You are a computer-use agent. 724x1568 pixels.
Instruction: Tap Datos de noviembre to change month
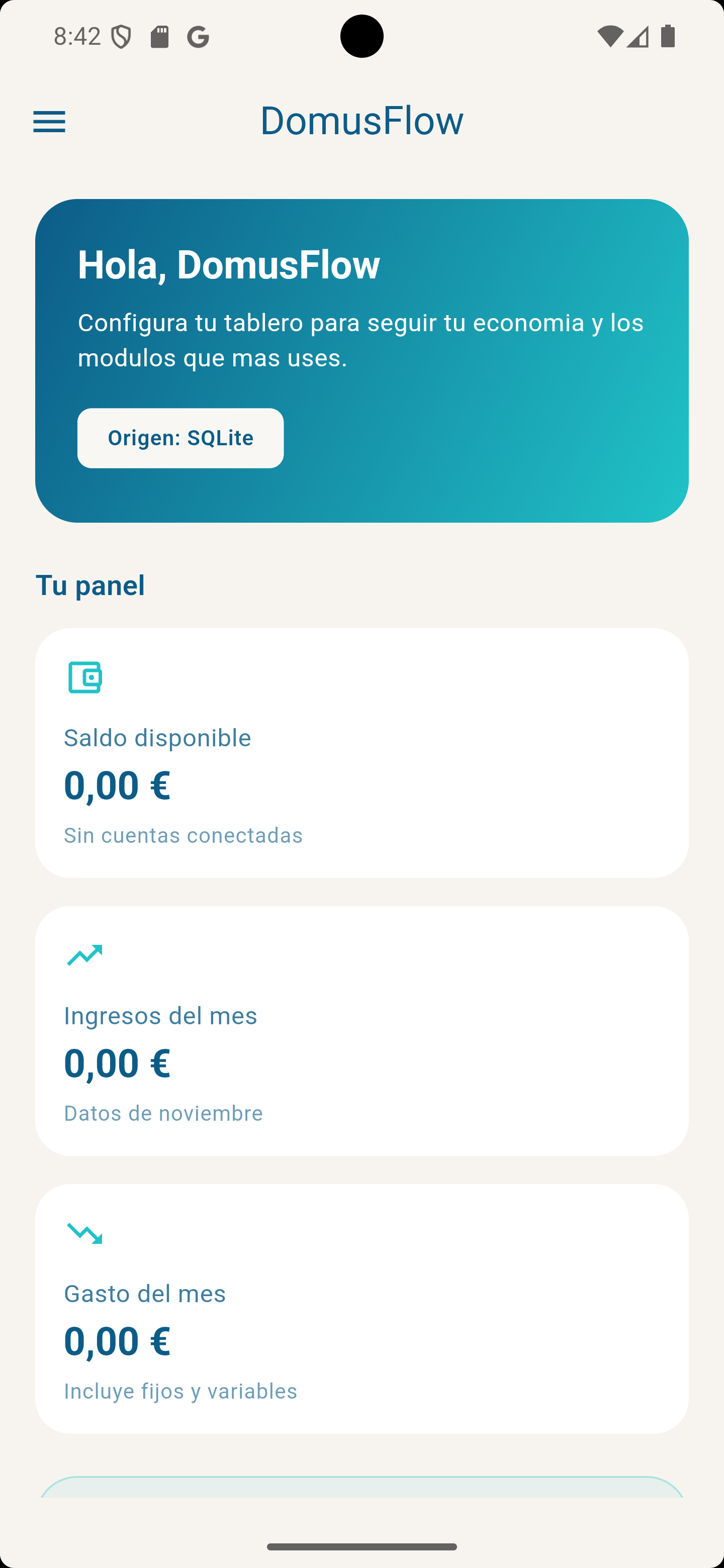point(163,1113)
